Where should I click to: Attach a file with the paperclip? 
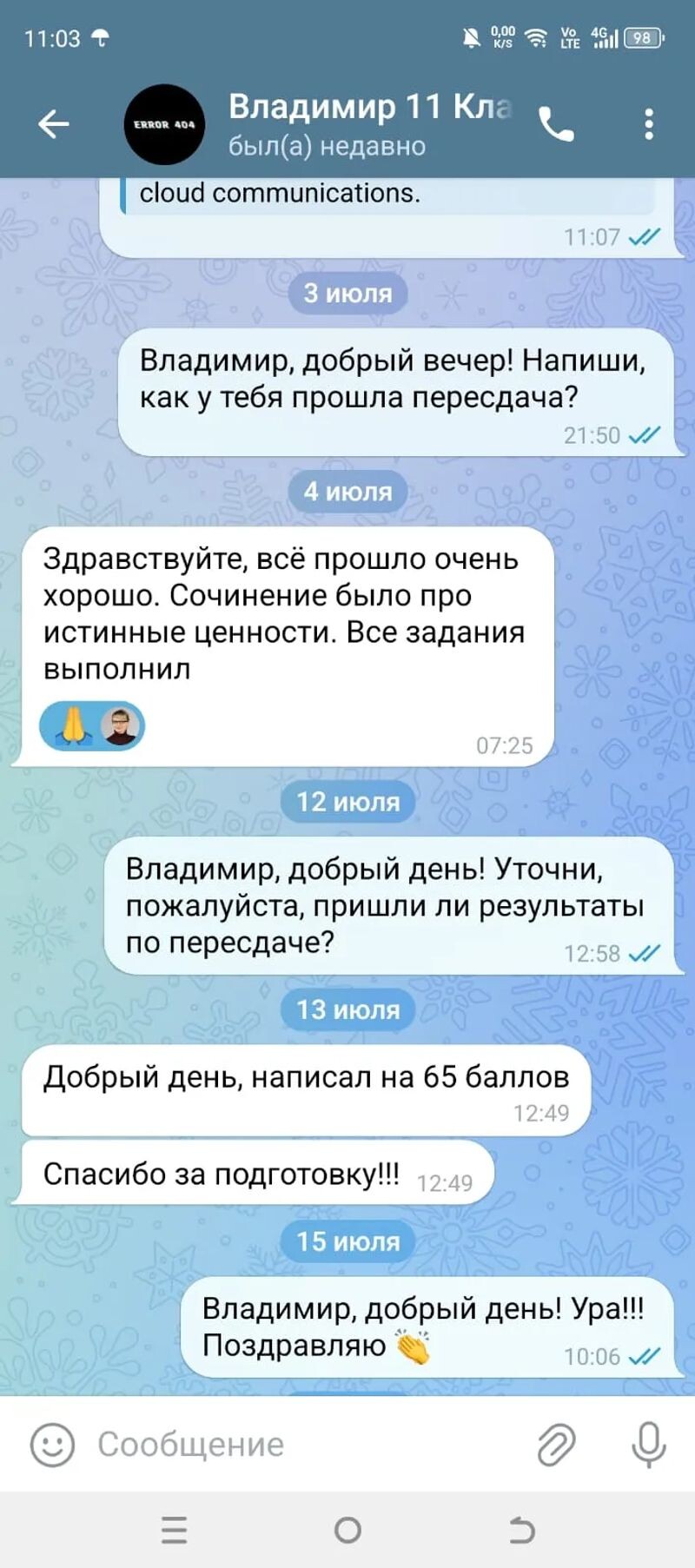point(556,1445)
